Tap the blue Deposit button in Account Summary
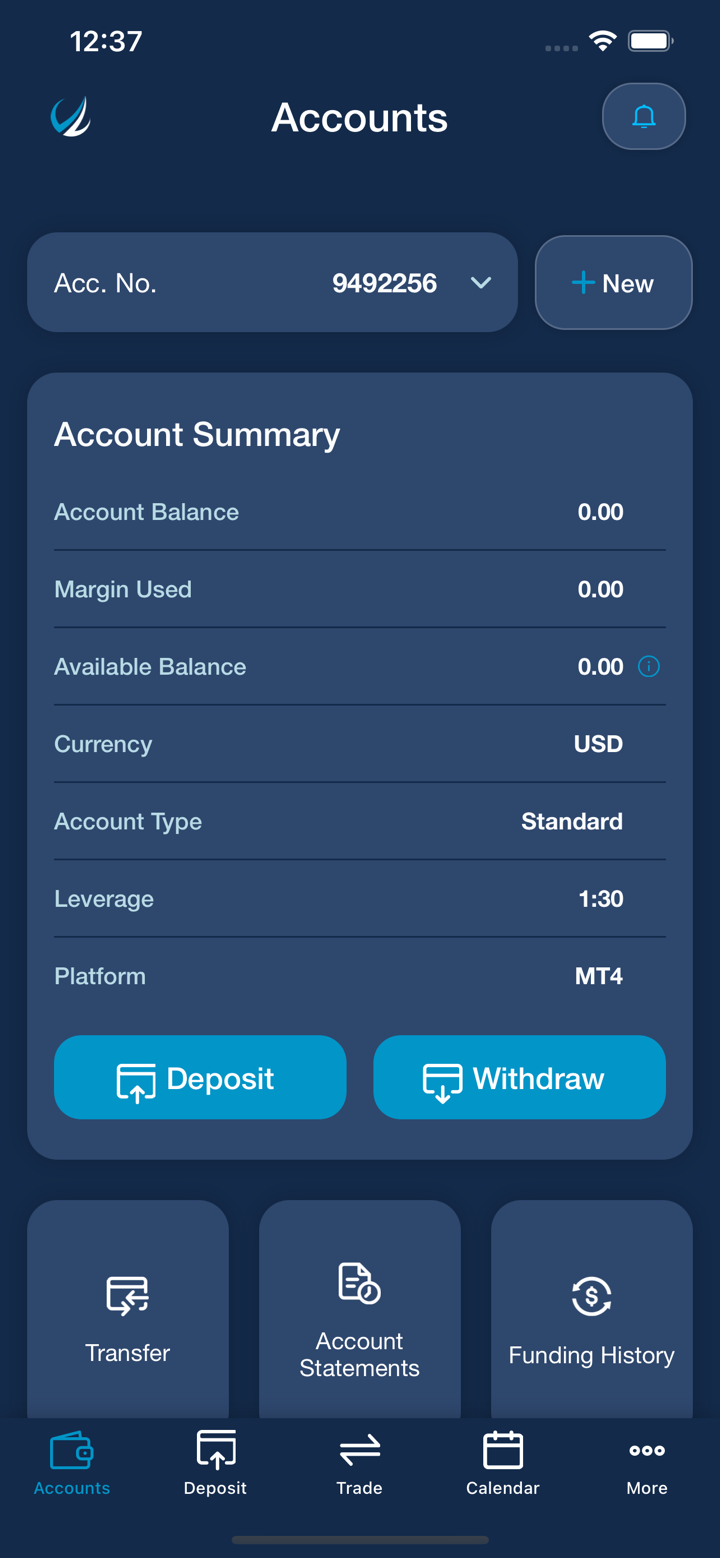The height and width of the screenshot is (1558, 720). click(x=200, y=1077)
